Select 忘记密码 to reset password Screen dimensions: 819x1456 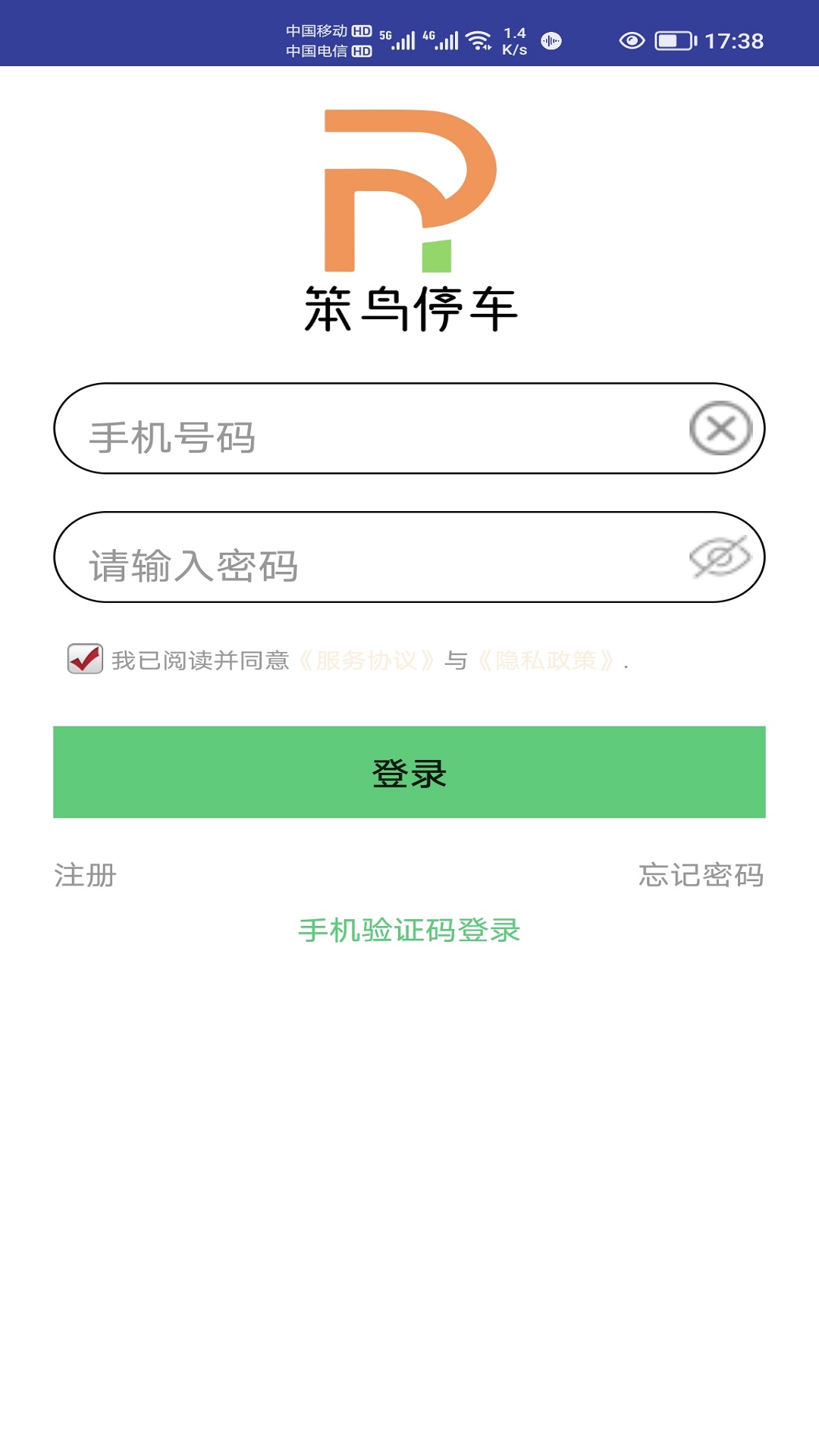point(701,875)
